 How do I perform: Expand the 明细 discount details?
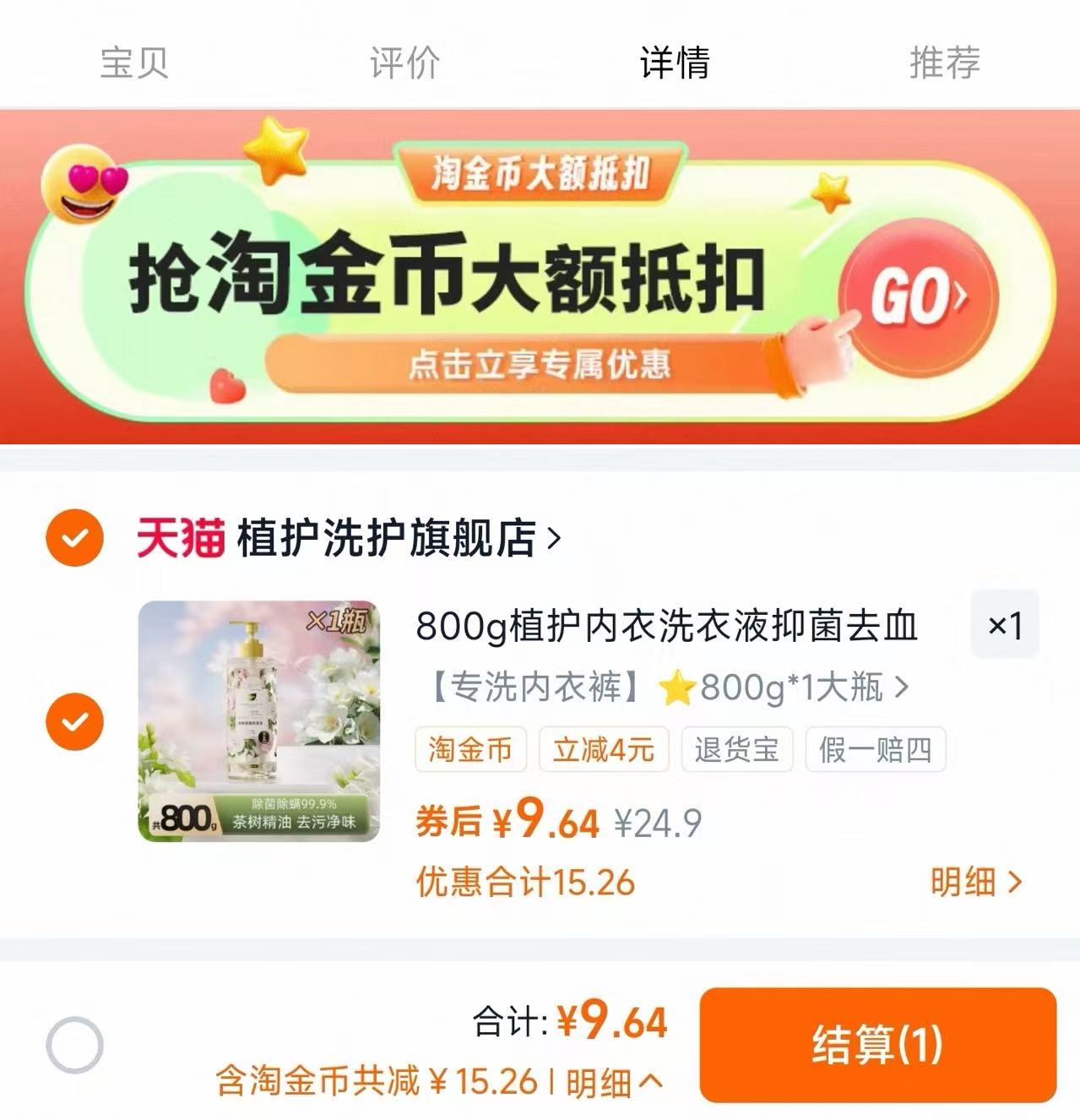click(x=973, y=880)
